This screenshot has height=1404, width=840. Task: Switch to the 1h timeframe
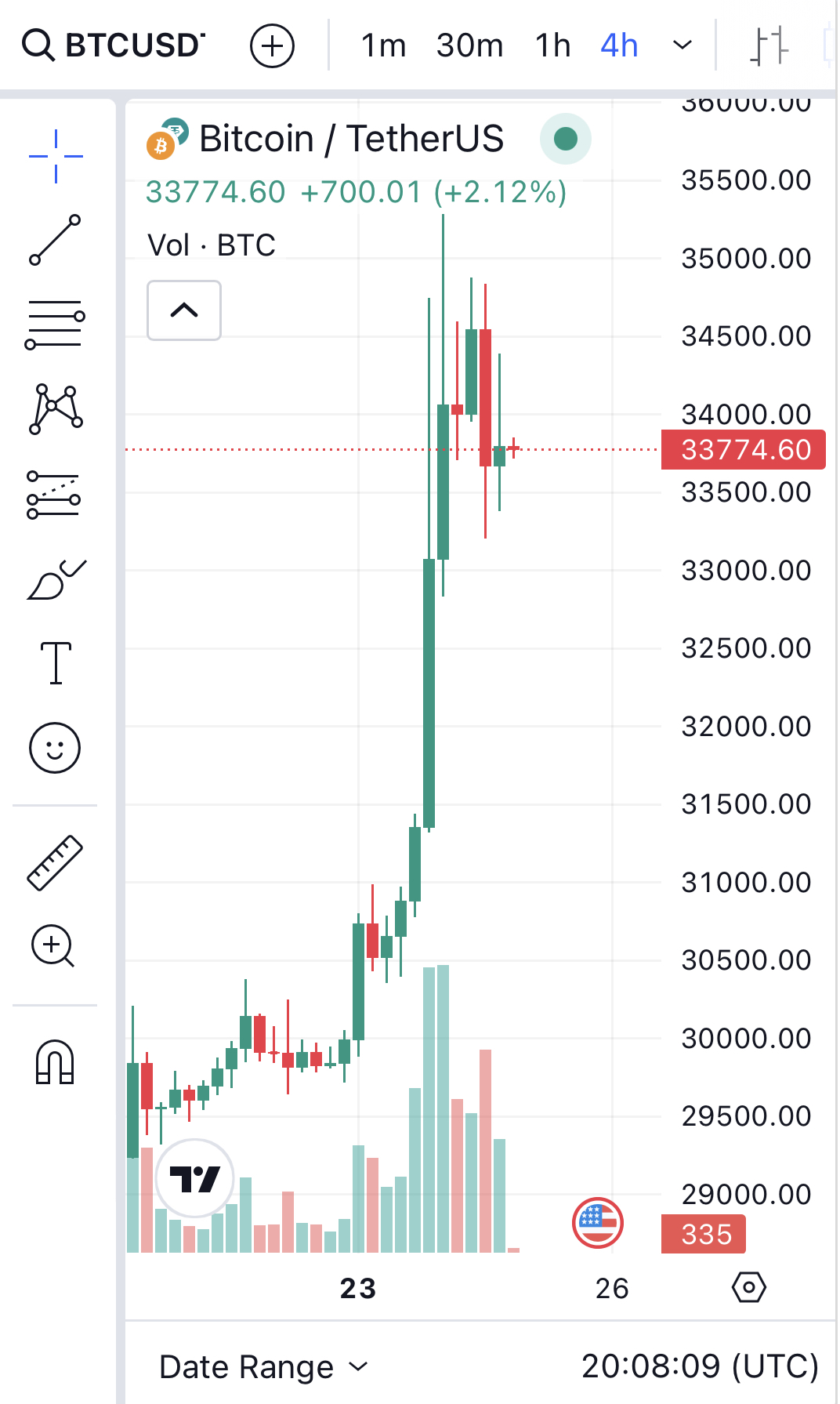pyautogui.click(x=552, y=45)
